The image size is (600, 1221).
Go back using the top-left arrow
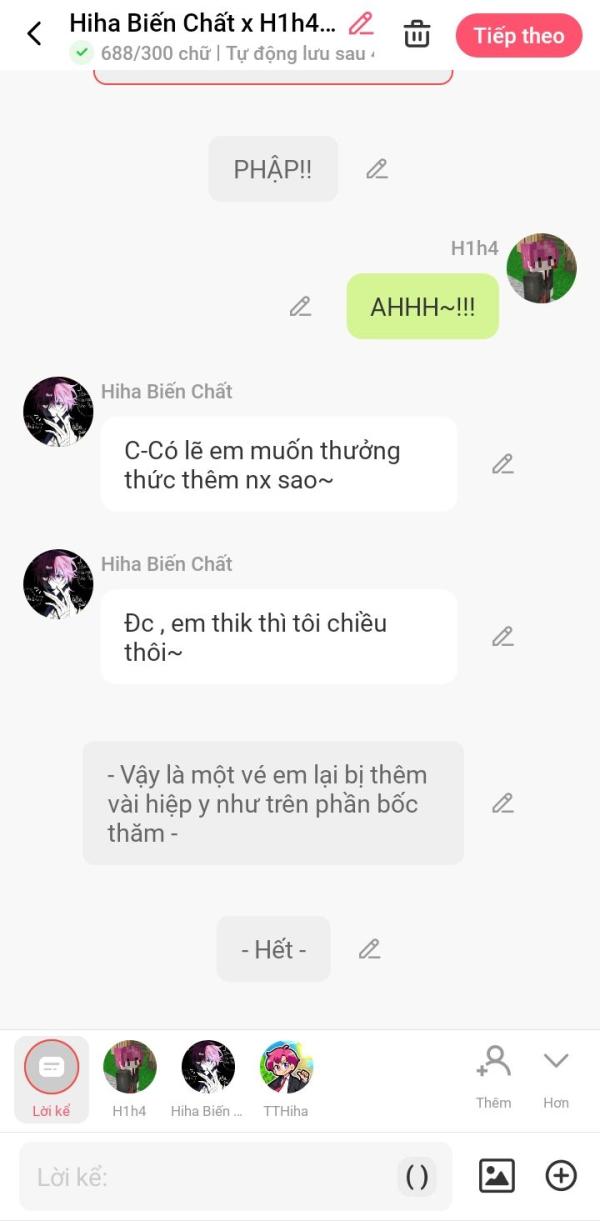click(x=34, y=34)
